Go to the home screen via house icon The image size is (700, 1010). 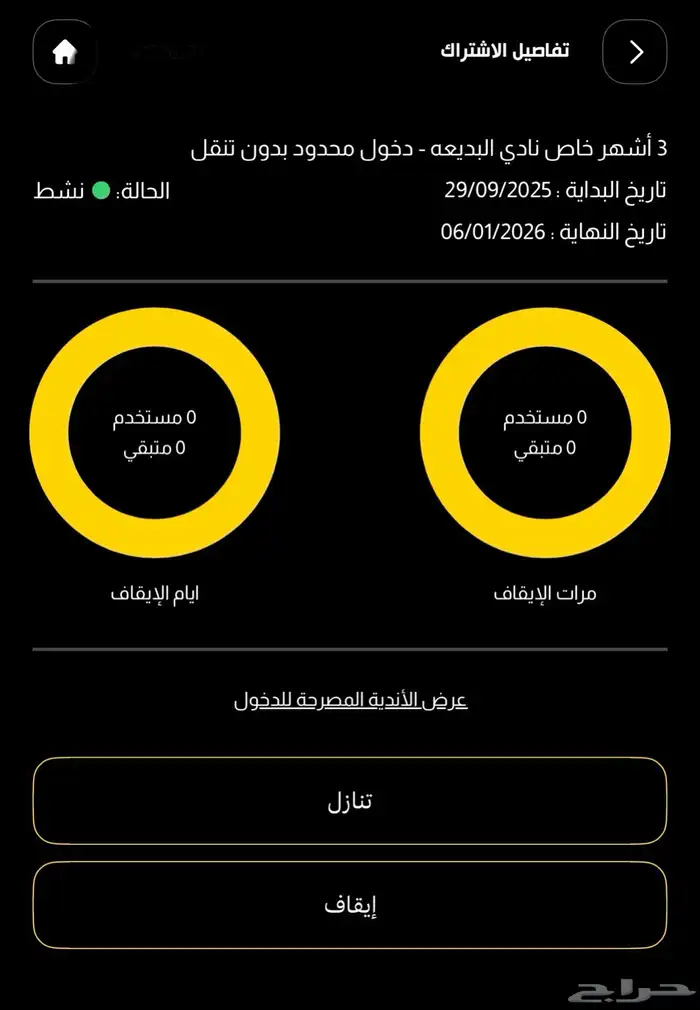pyautogui.click(x=65, y=52)
